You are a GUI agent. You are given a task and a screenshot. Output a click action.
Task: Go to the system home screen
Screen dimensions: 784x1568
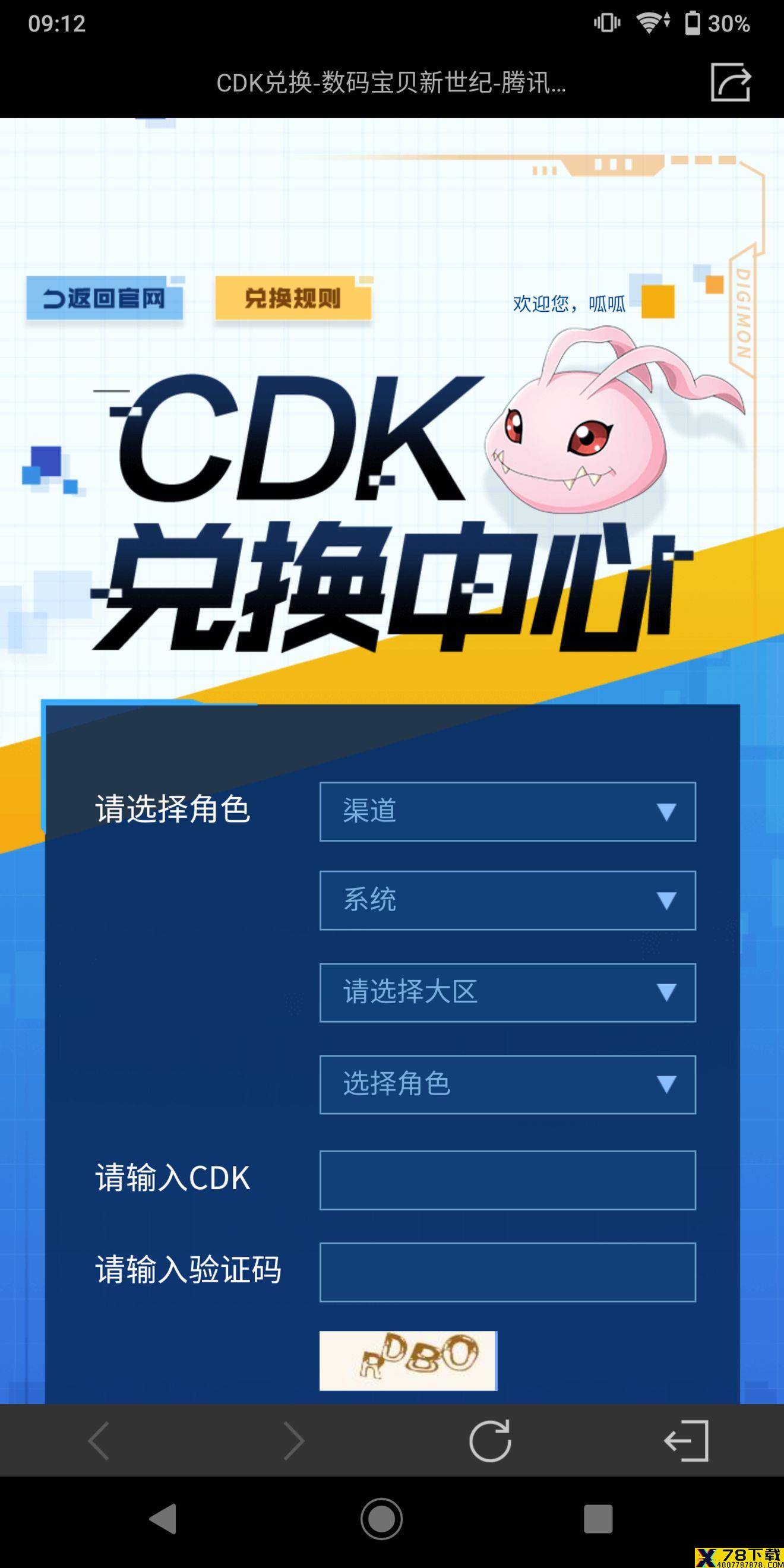(382, 1519)
